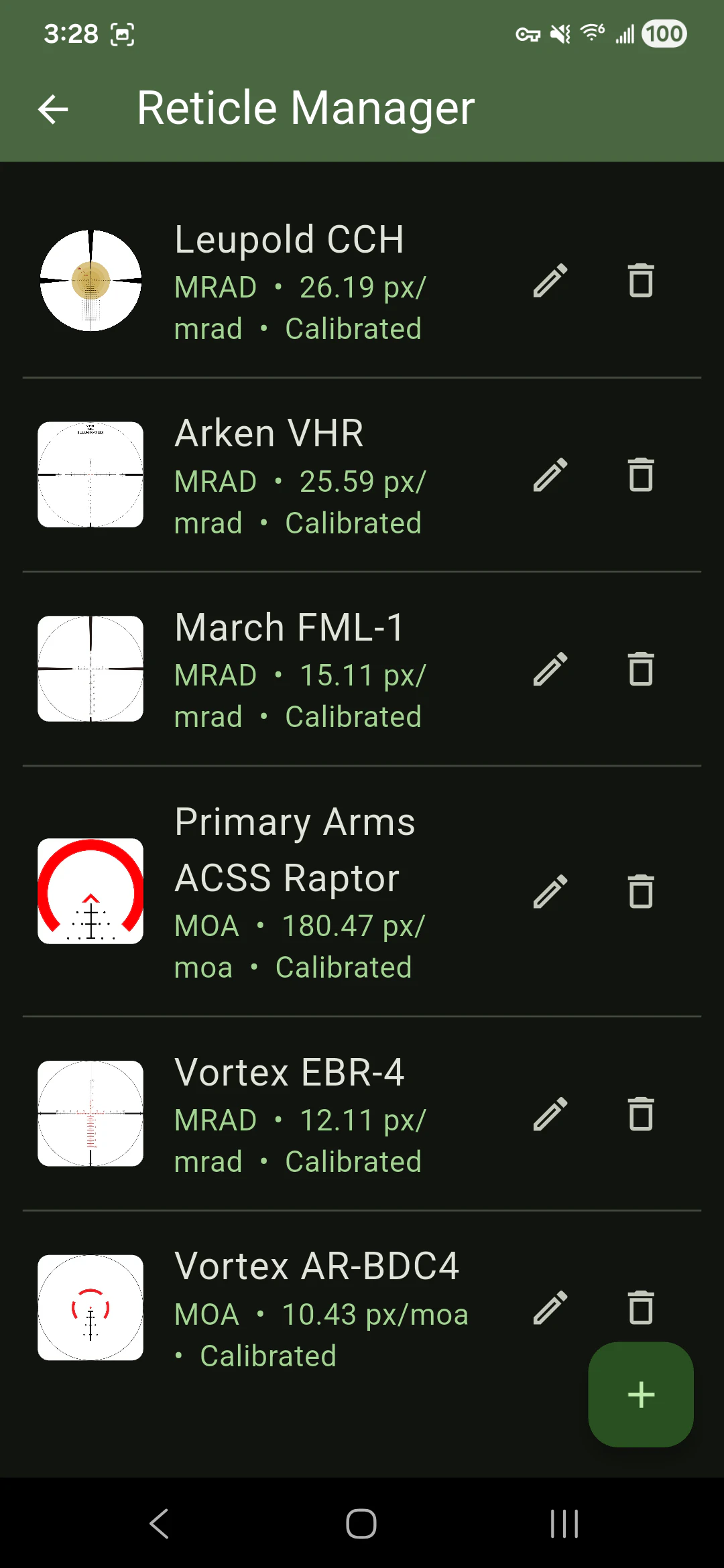The width and height of the screenshot is (724, 1568).
Task: Edit the Arken VHR reticle
Action: (550, 475)
